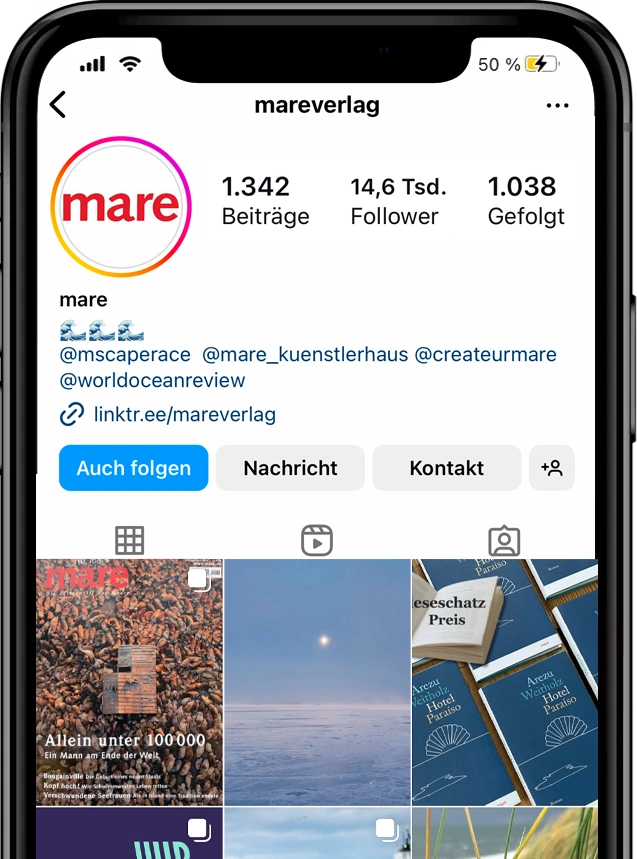Follow back with Auch folgen

point(133,468)
